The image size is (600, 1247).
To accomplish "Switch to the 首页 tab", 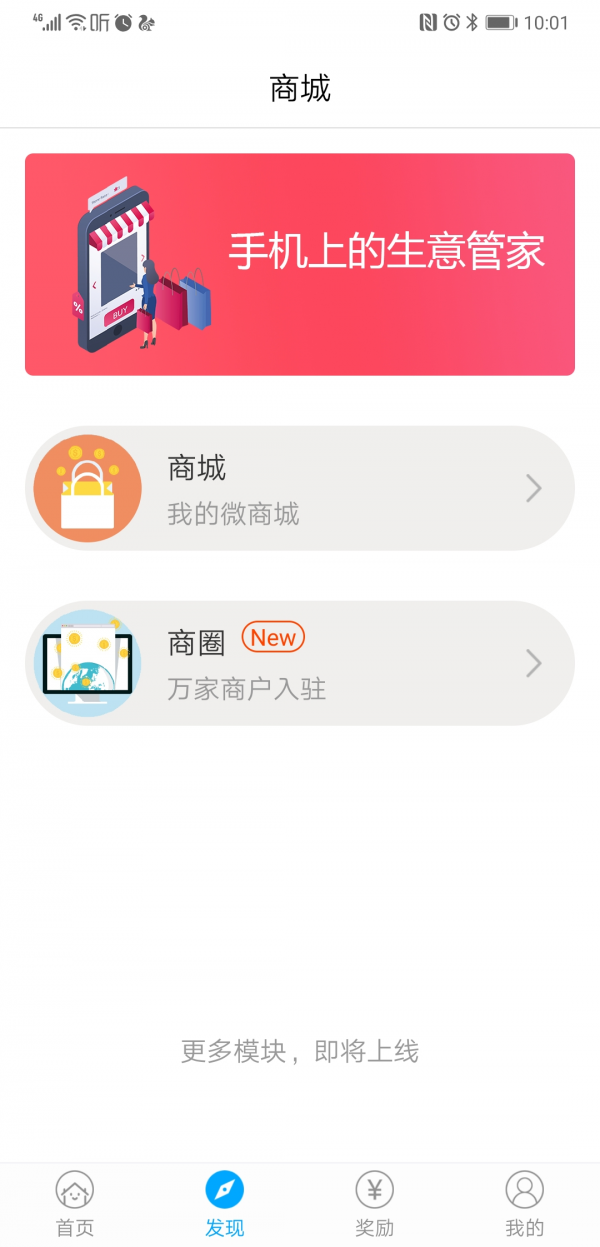I will pyautogui.click(x=75, y=1204).
